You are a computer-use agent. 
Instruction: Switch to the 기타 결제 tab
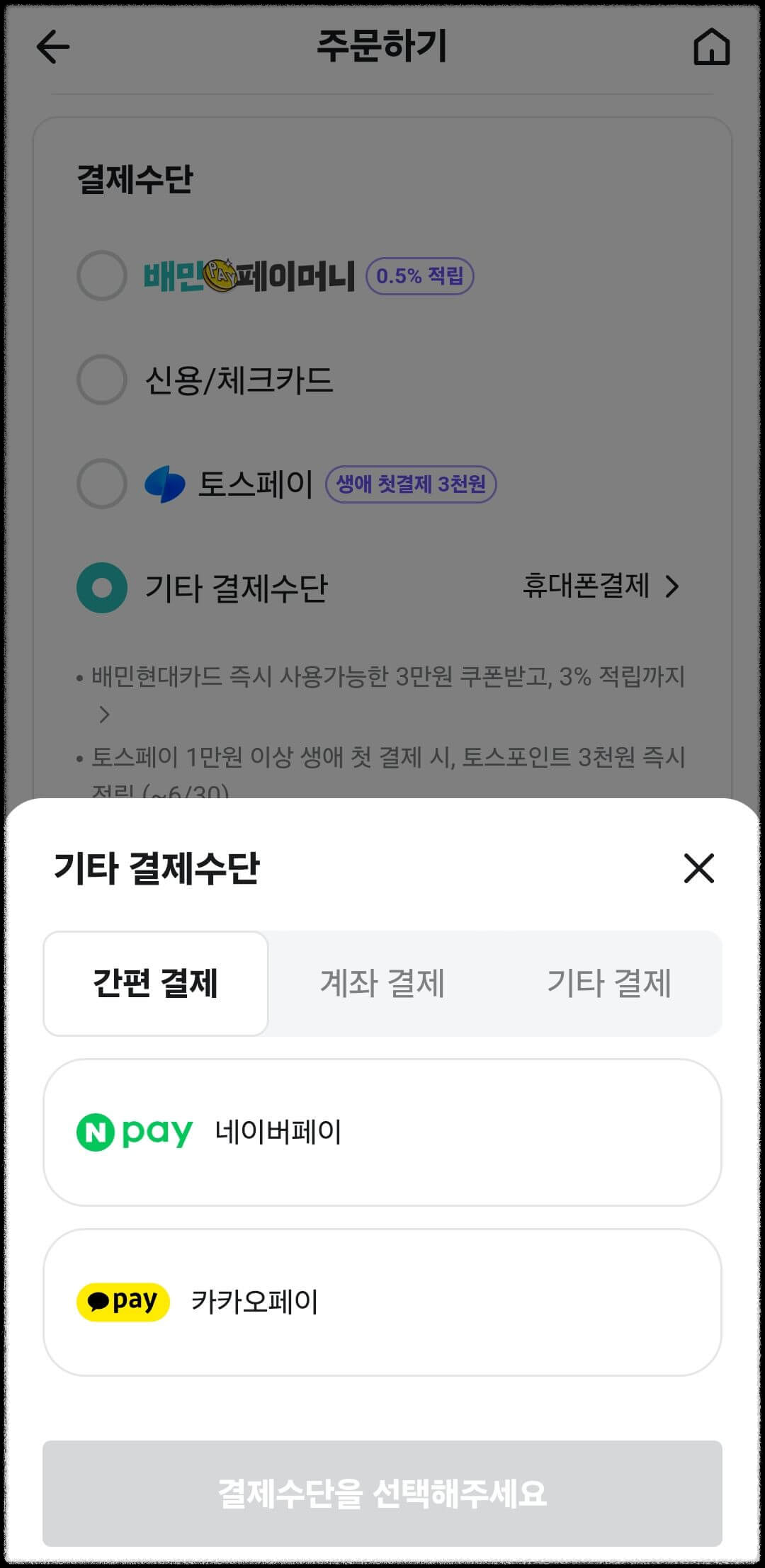[x=611, y=982]
